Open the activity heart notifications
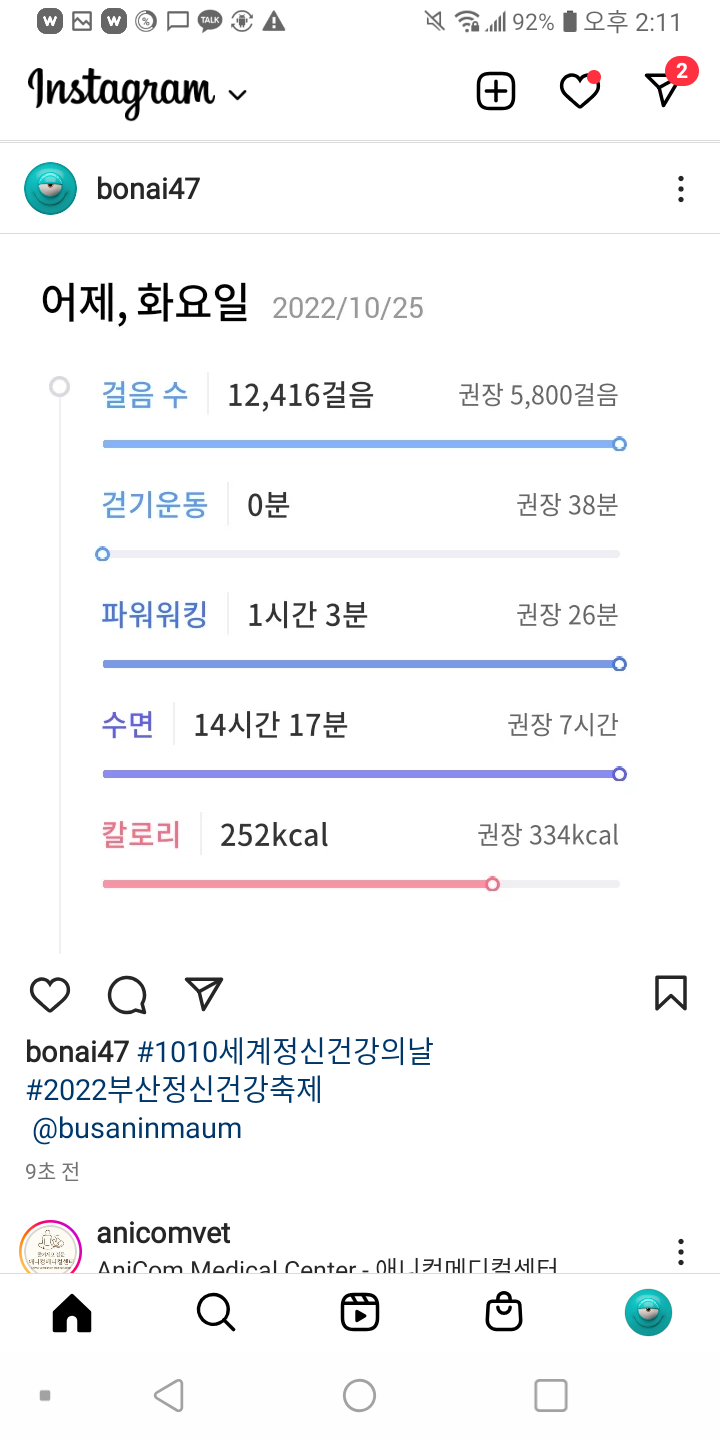Viewport: 720px width, 1440px height. tap(579, 92)
